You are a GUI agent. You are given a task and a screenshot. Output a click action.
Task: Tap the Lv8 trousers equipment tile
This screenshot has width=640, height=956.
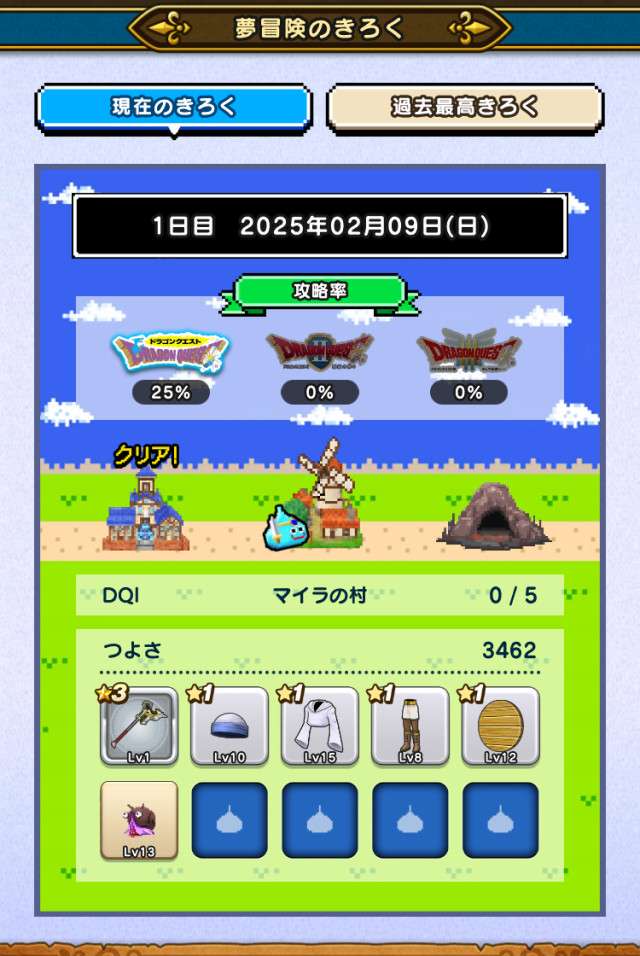pos(410,726)
